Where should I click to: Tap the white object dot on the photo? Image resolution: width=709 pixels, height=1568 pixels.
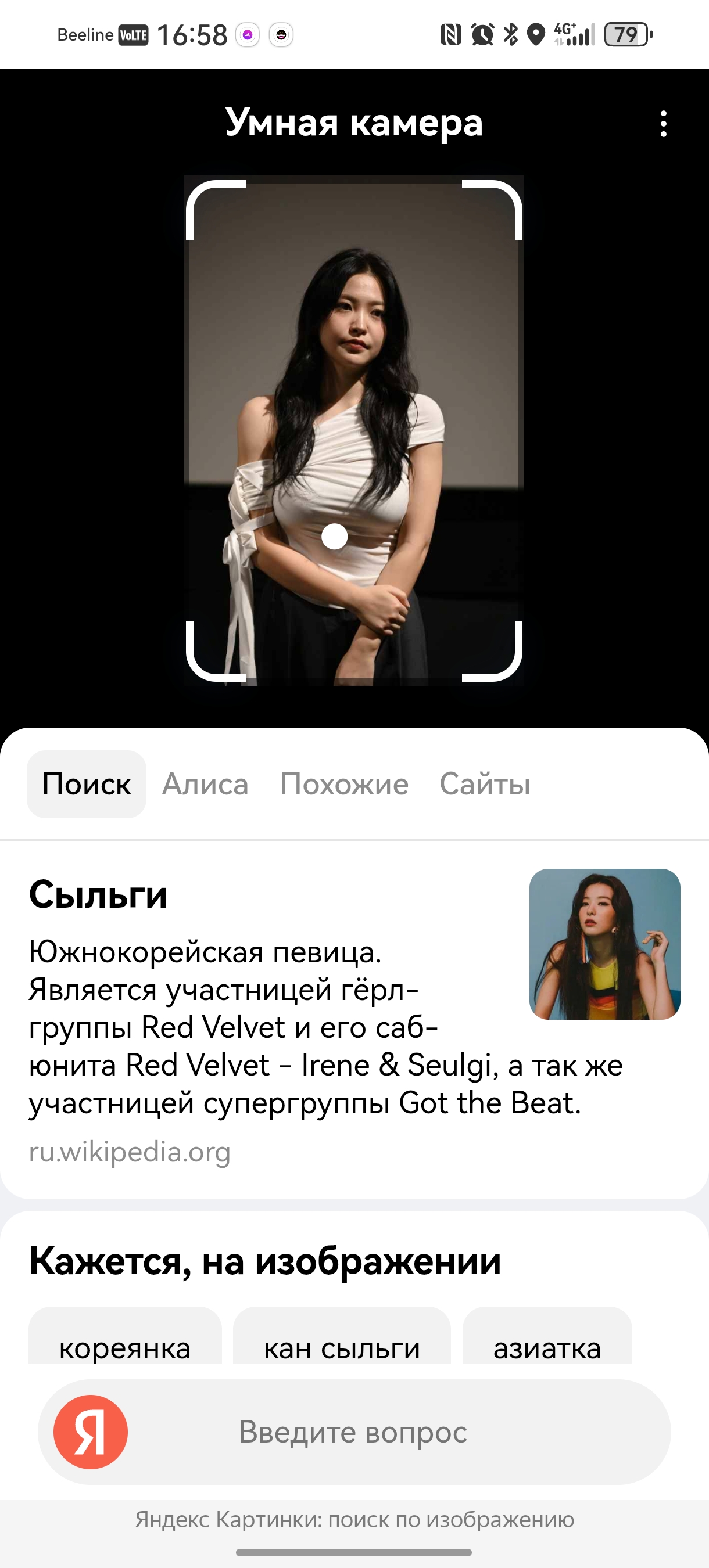[334, 536]
